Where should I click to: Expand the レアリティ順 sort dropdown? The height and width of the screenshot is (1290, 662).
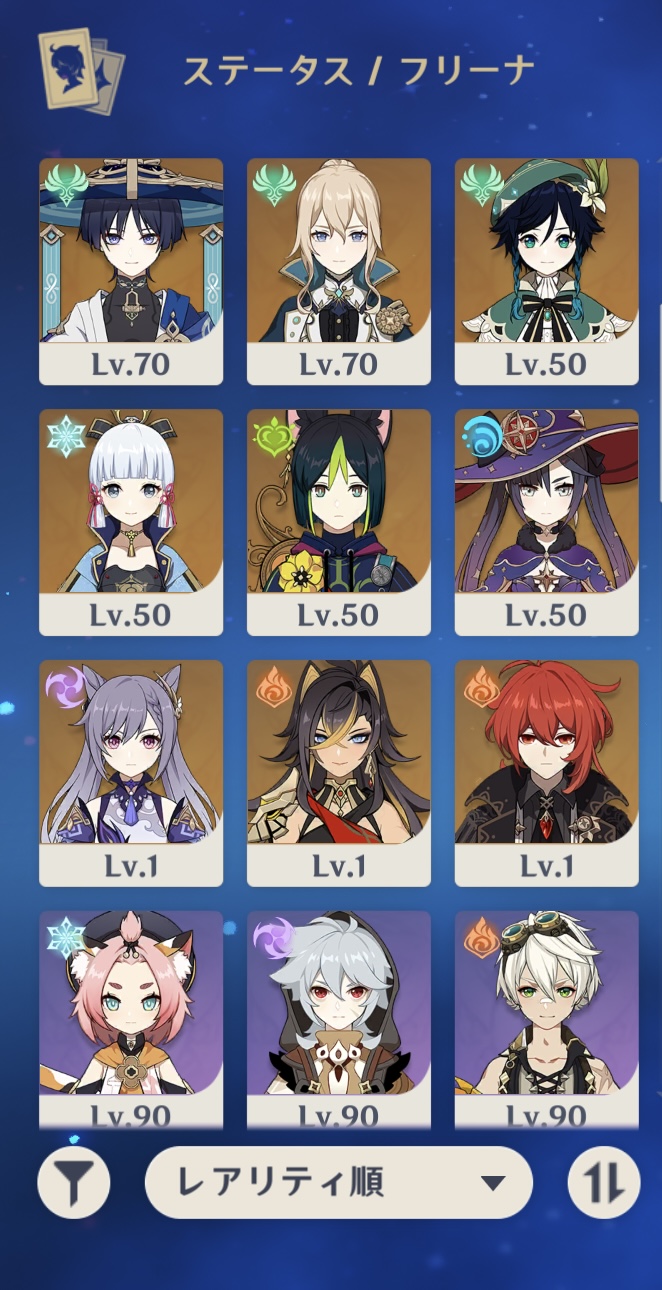(x=338, y=1183)
